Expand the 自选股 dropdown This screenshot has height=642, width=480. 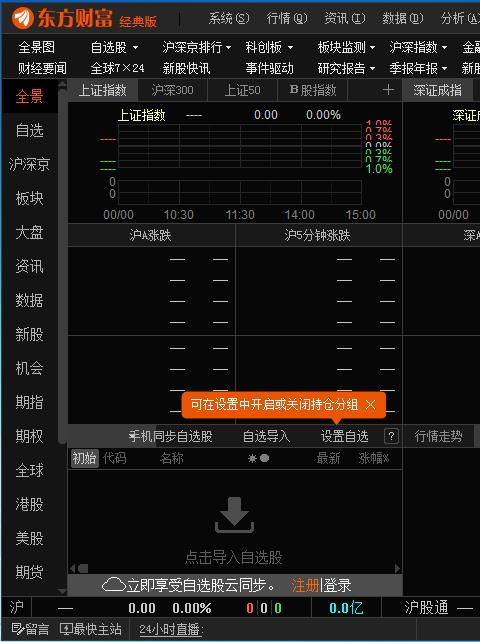tap(114, 47)
